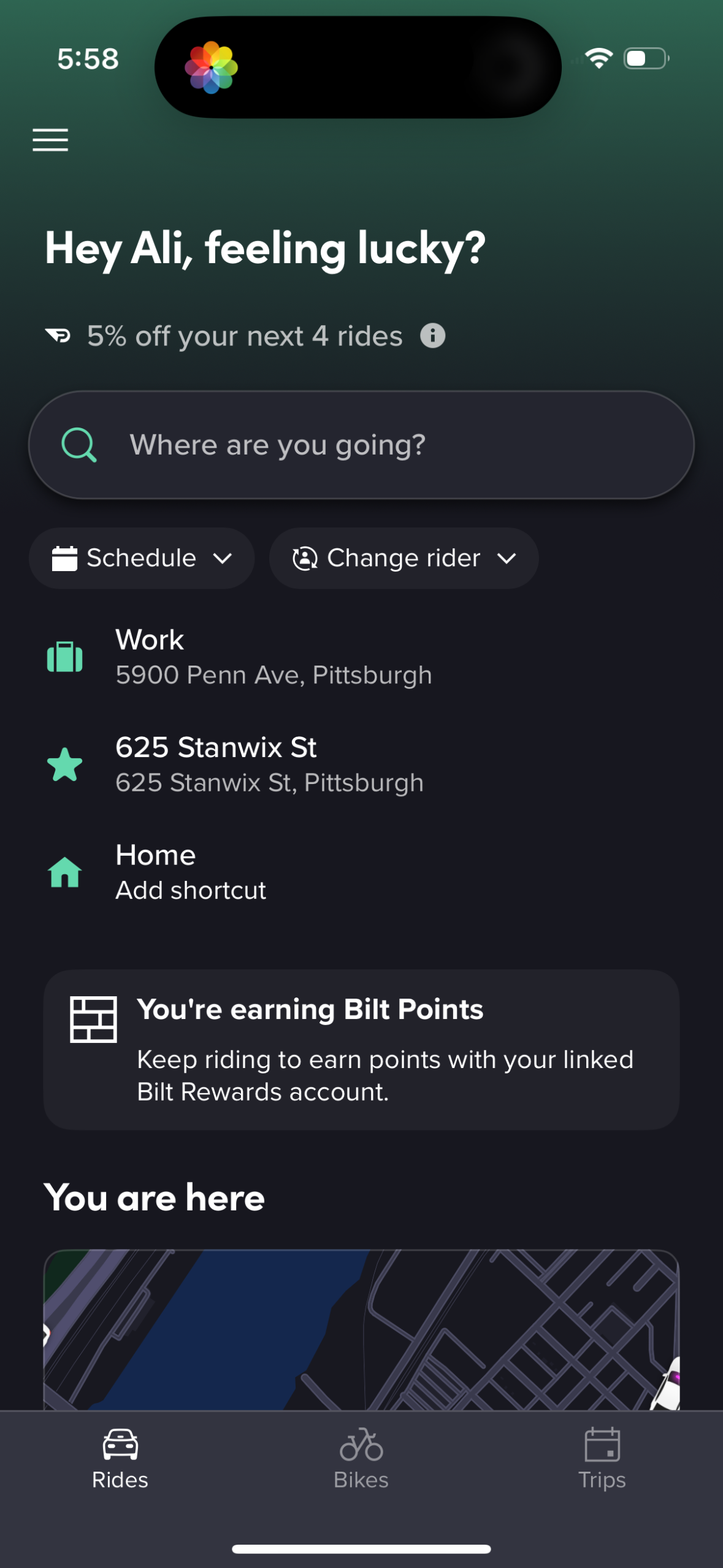The image size is (723, 1568).
Task: Select the Work briefcase shortcut icon
Action: 64,656
